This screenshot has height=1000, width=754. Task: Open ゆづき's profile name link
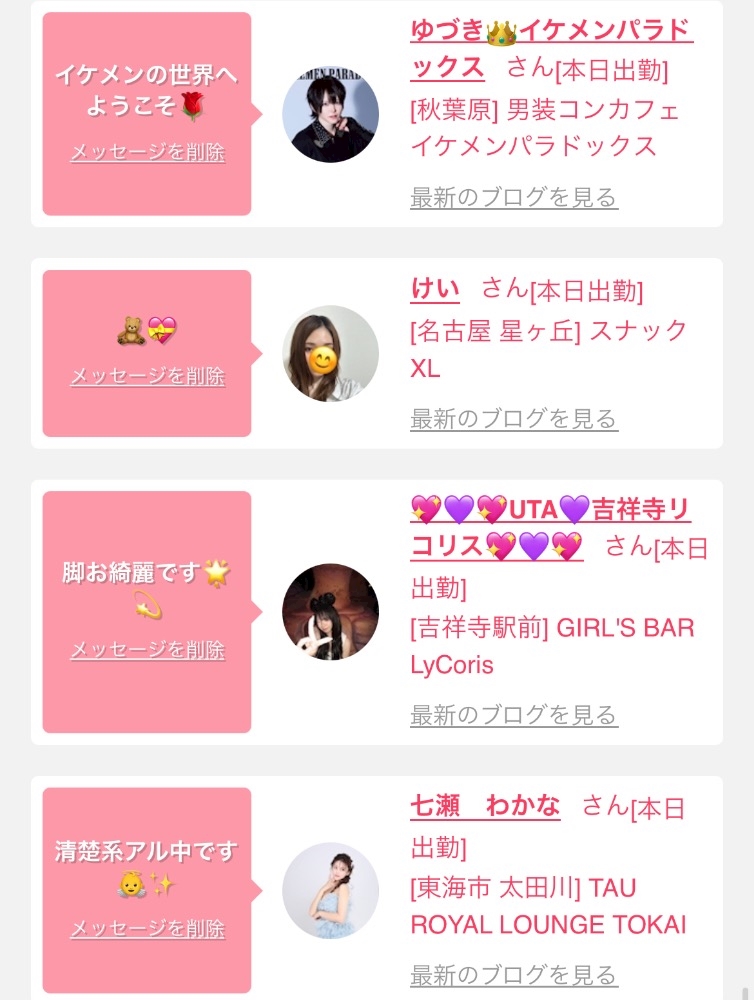click(x=551, y=31)
